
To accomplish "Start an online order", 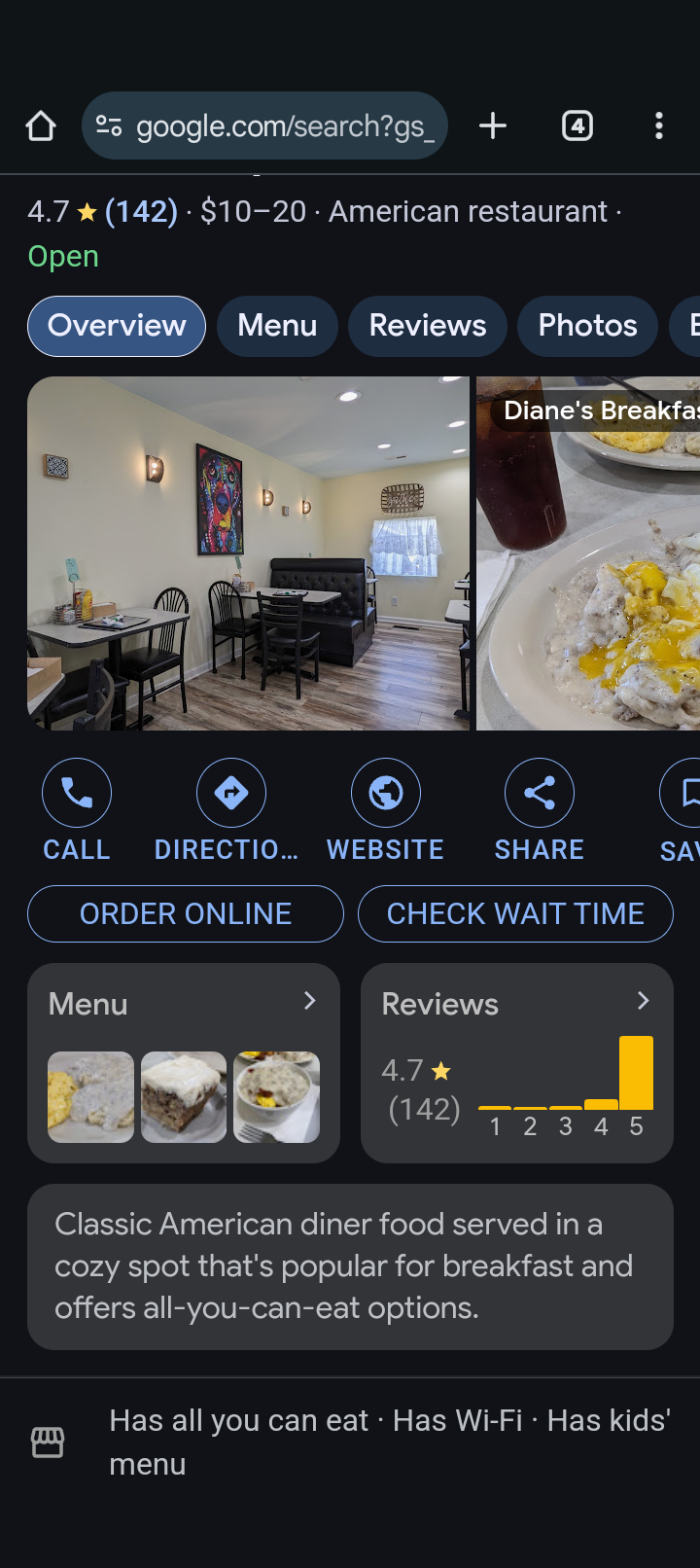I will pos(186,914).
